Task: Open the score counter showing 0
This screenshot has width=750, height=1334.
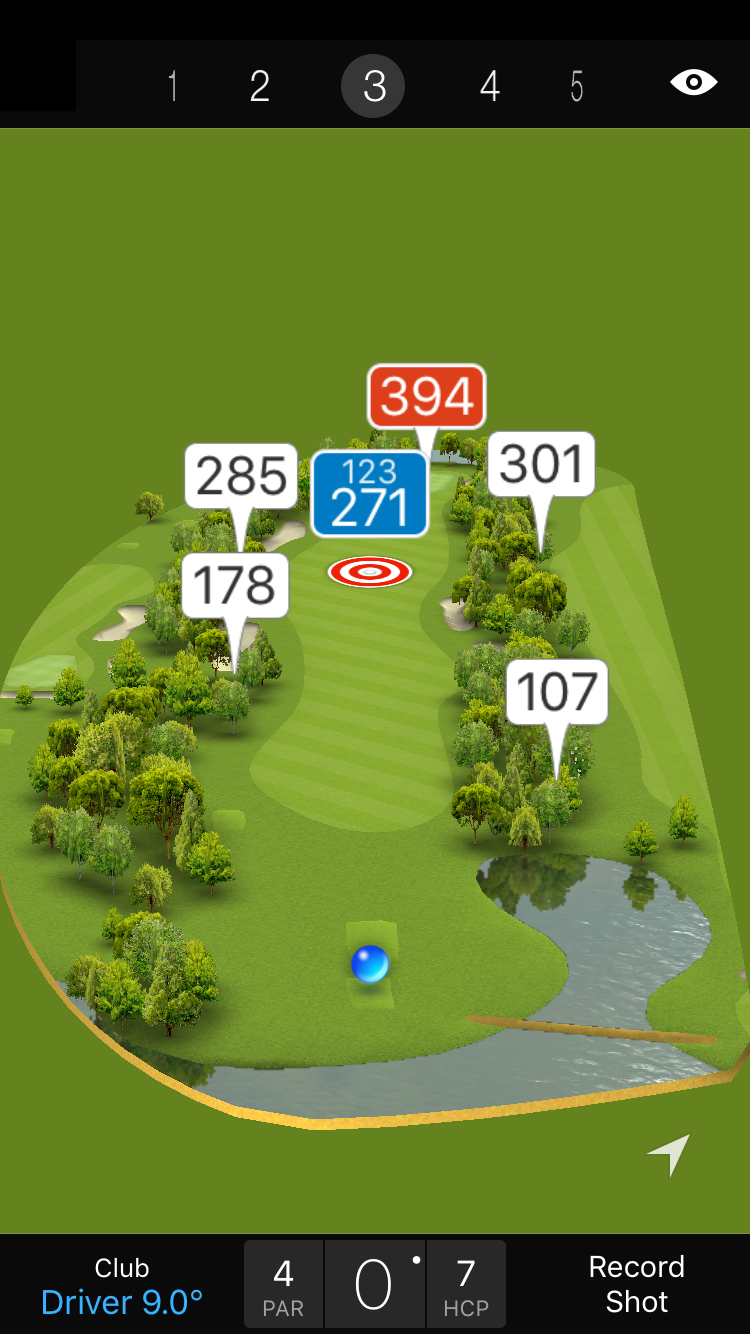Action: [x=375, y=1285]
